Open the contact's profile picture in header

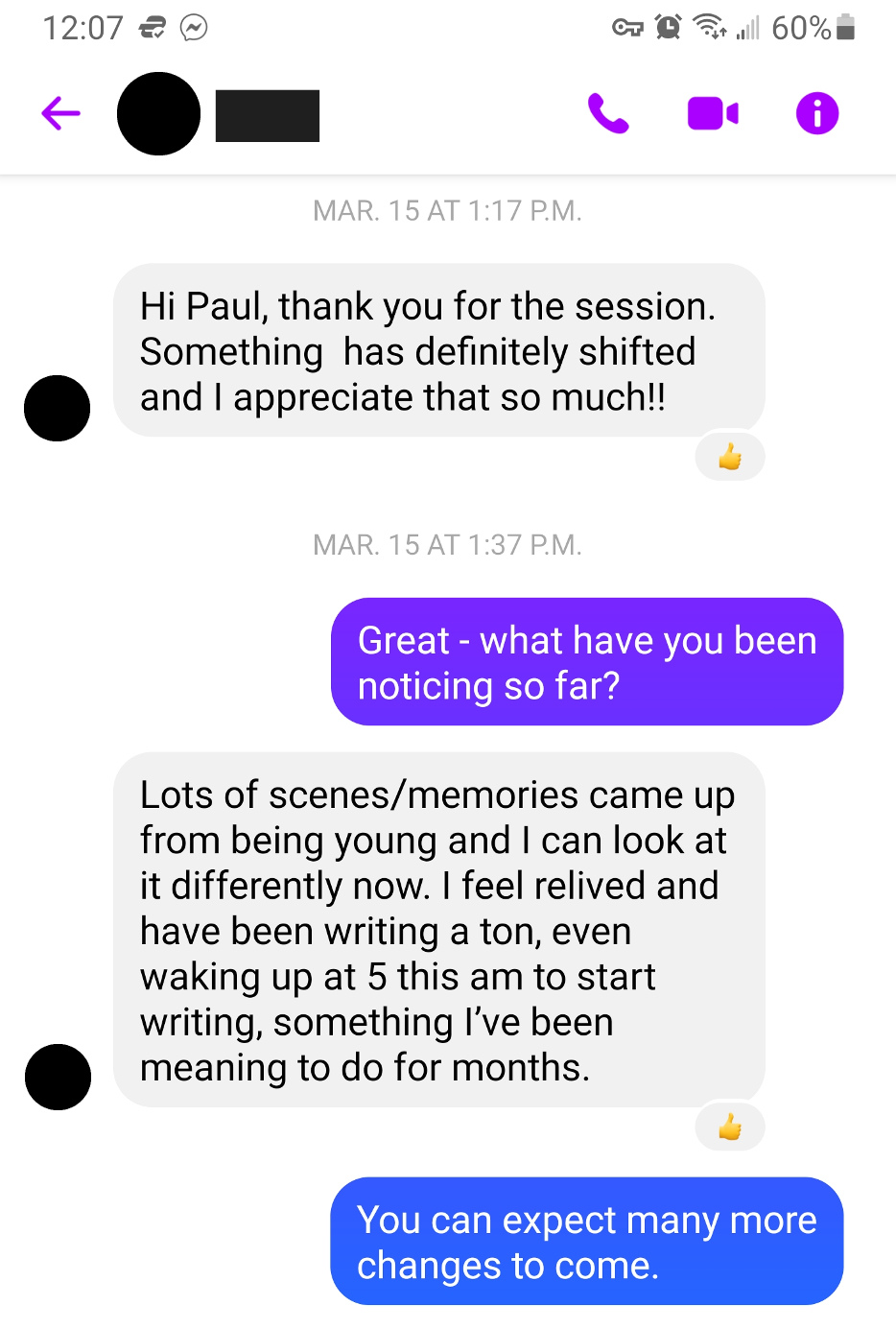(x=158, y=113)
